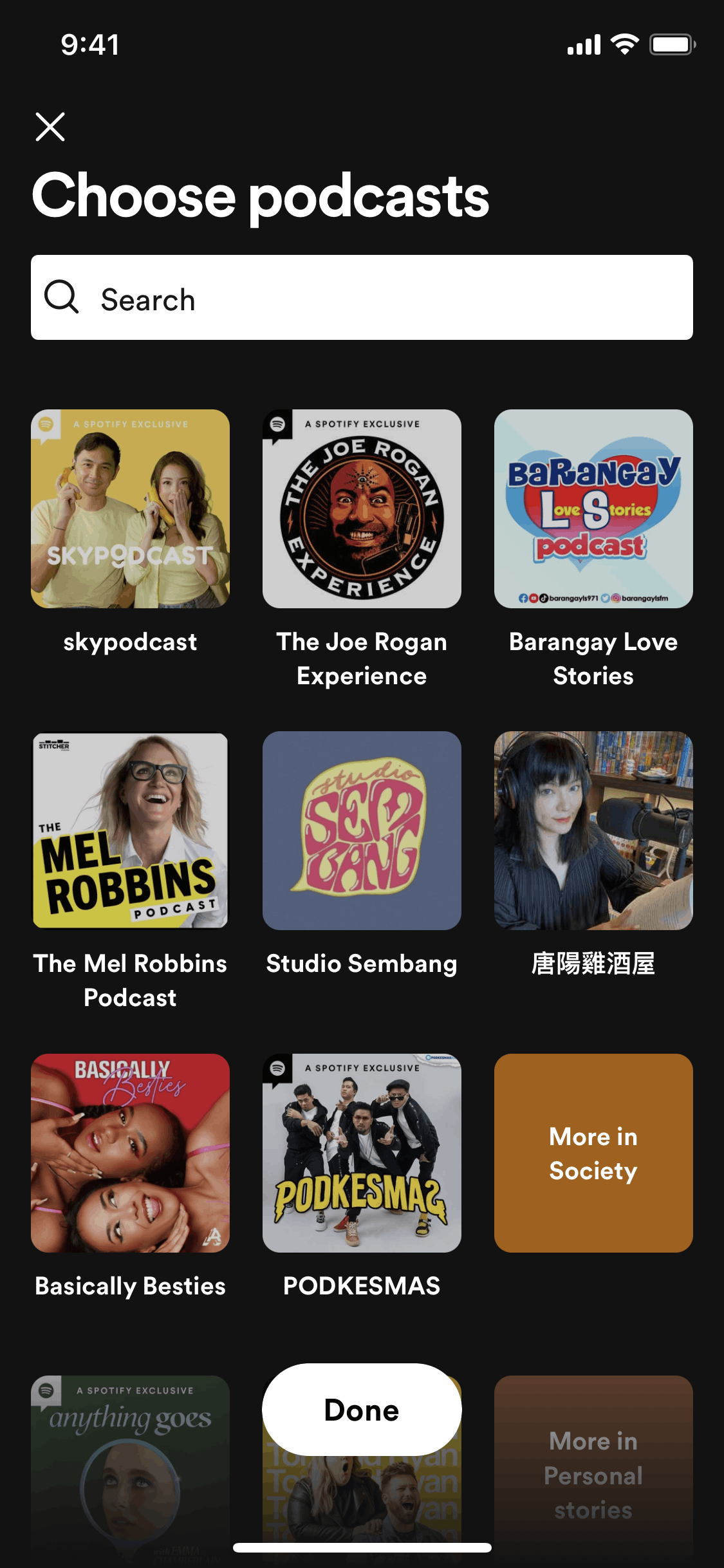Choose the Studio Sembang podcast
The width and height of the screenshot is (724, 1568).
coord(362,830)
